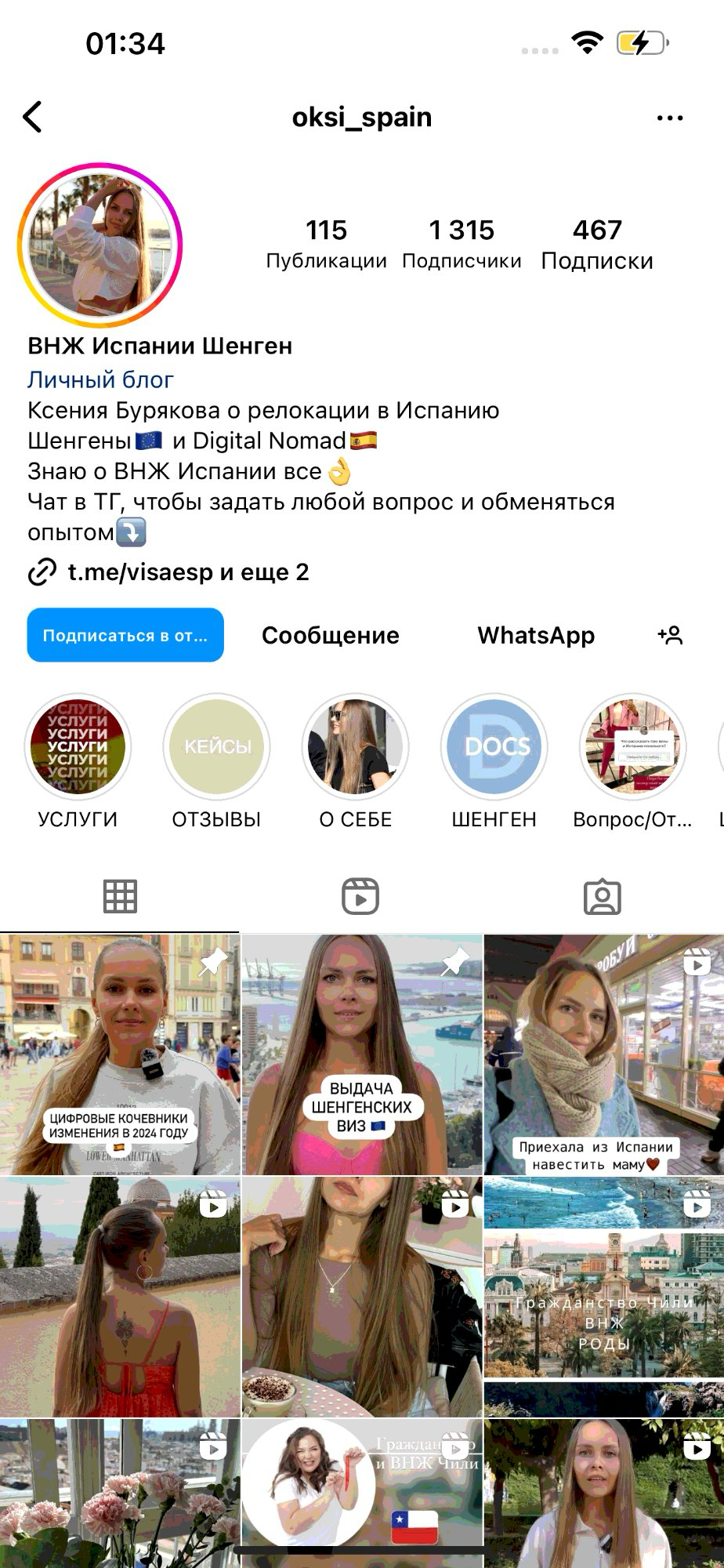
Task: Open the reel Приехала из Испании
Action: click(x=604, y=1054)
